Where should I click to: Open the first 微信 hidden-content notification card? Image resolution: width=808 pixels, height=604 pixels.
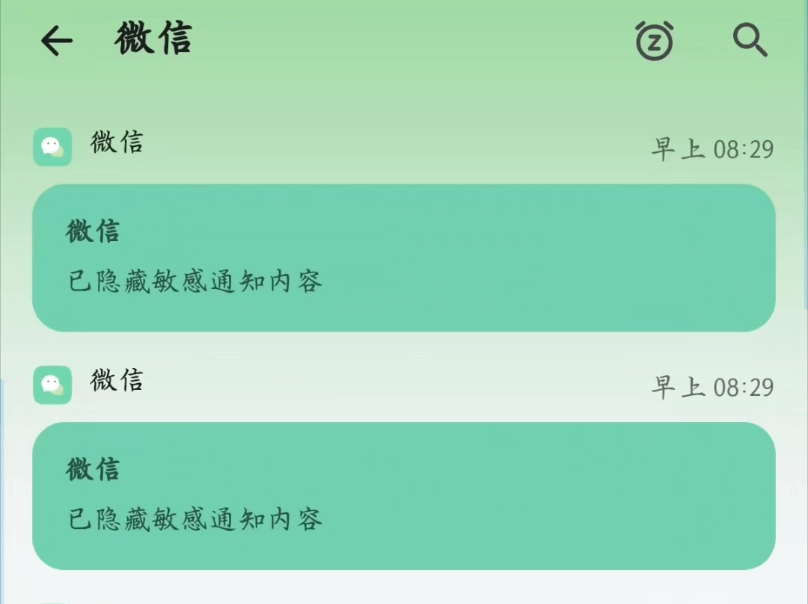[403, 258]
